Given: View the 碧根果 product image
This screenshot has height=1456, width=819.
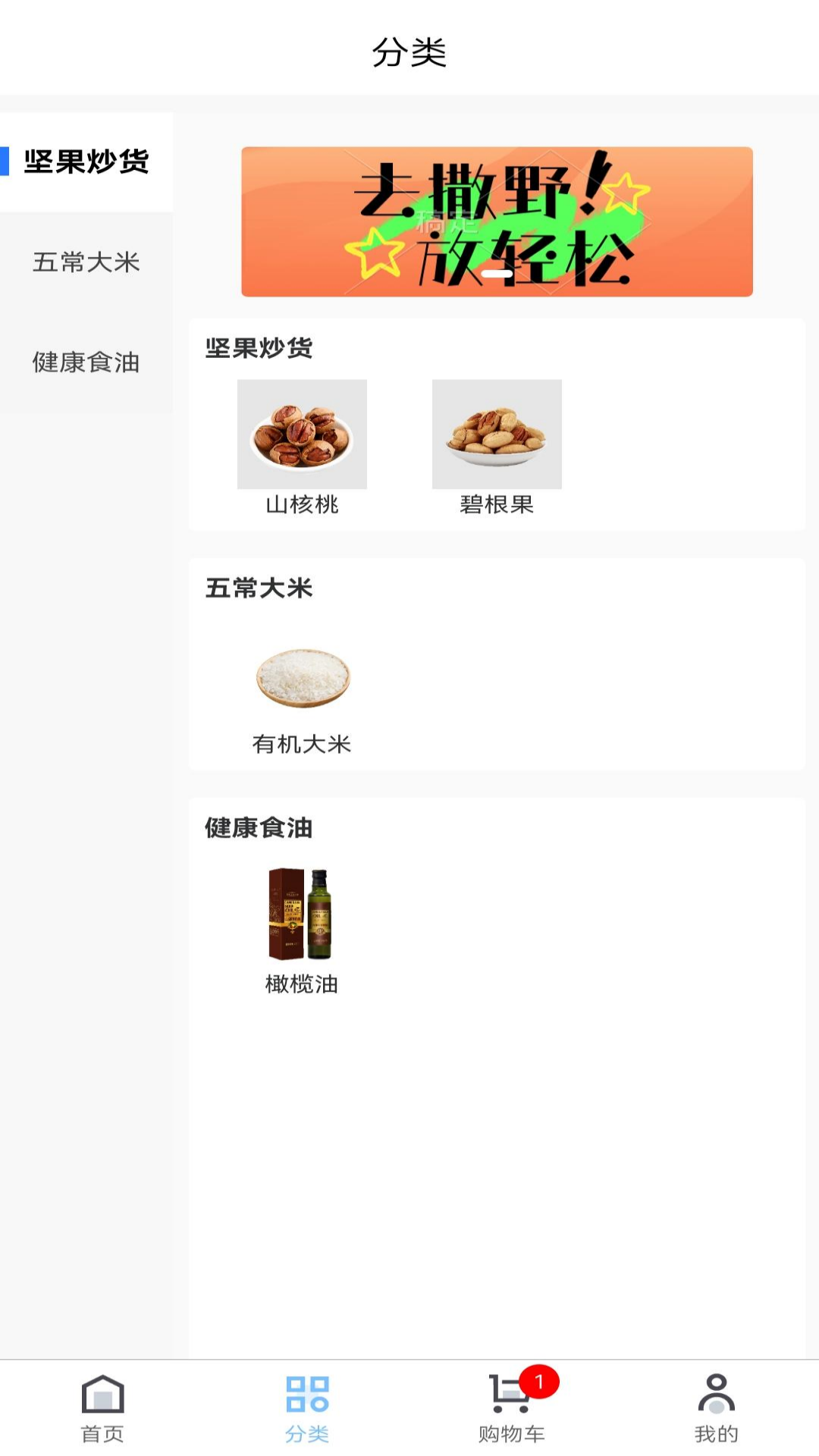Looking at the screenshot, I should pyautogui.click(x=497, y=434).
